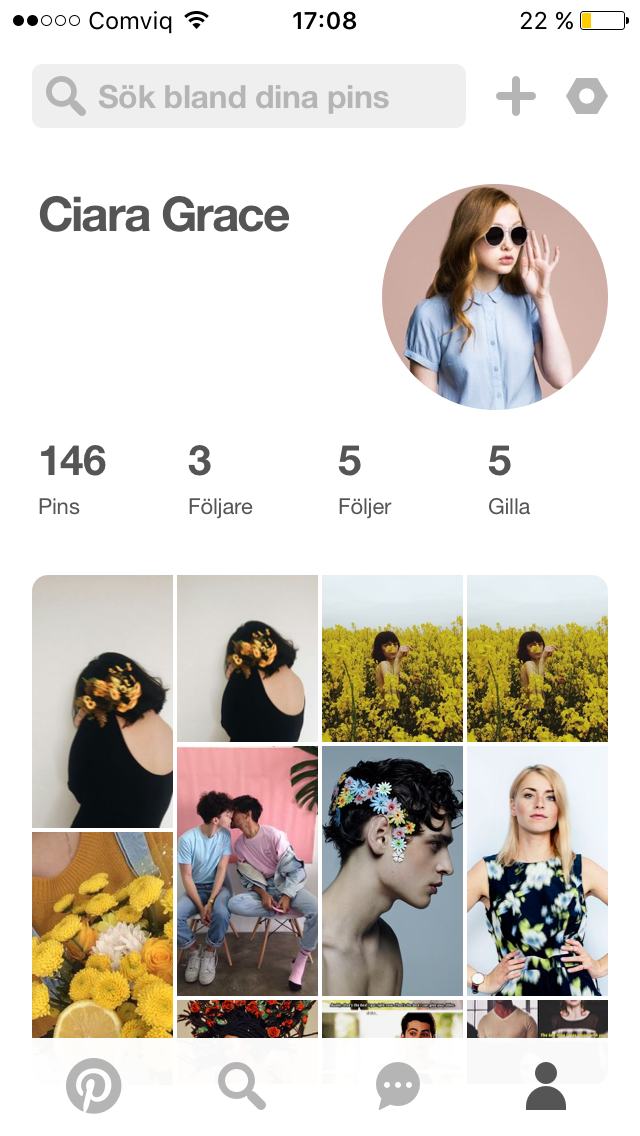Open the 5 Följer list
Image resolution: width=640 pixels, height=1136 pixels.
(x=365, y=480)
